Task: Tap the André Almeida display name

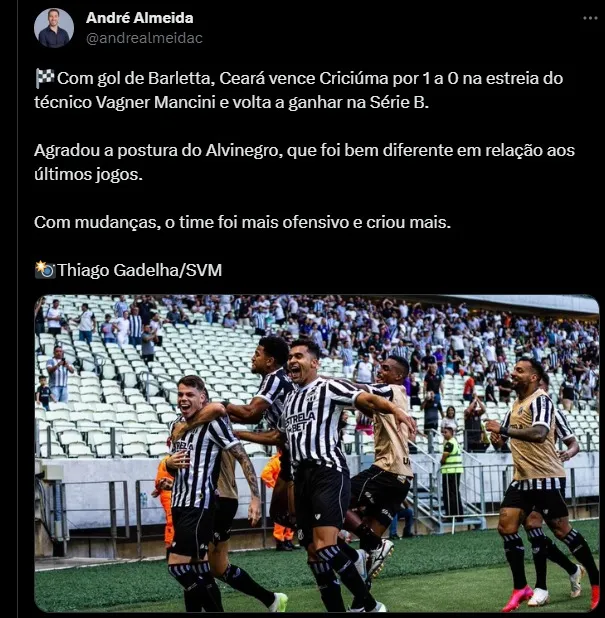Action: coord(140,18)
